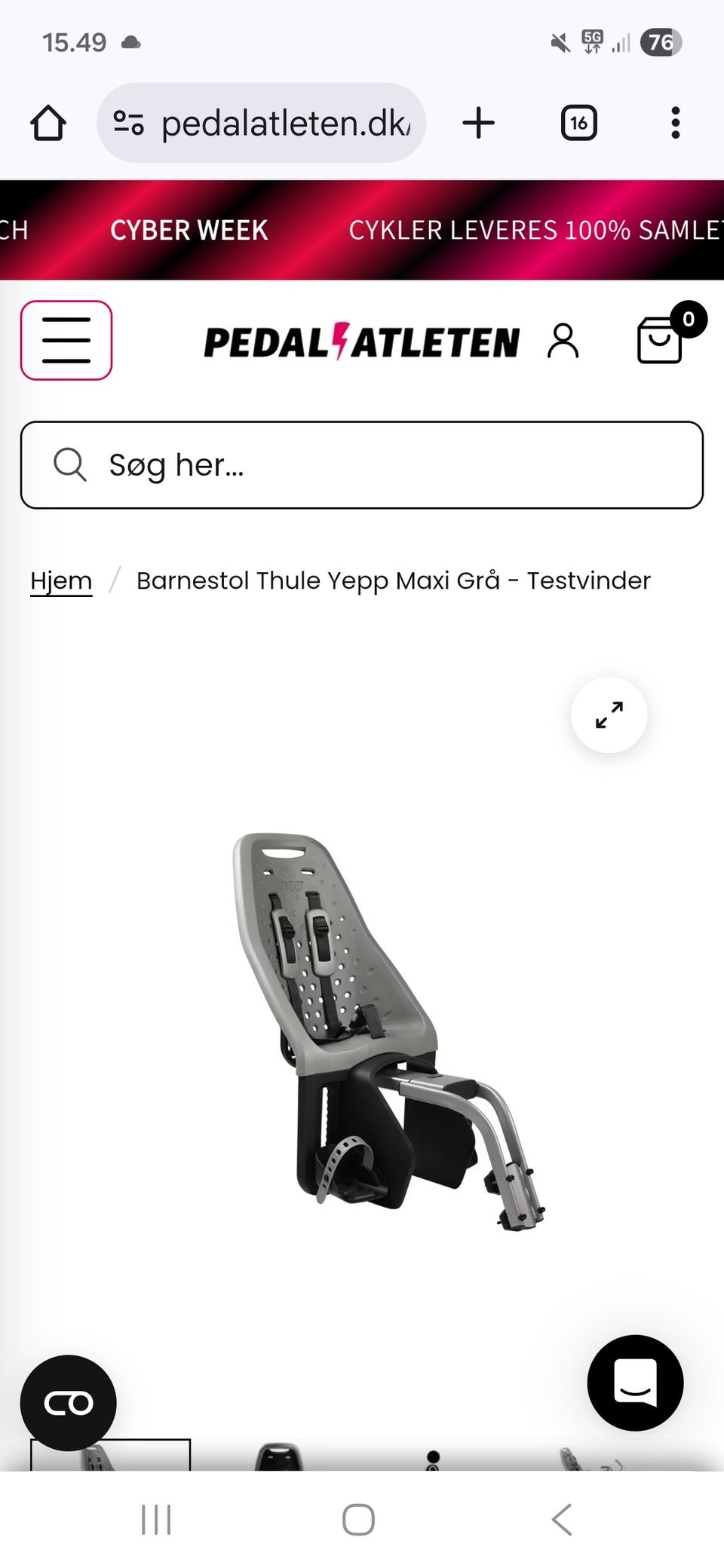
Task: Go back with system back button
Action: pos(563,1520)
